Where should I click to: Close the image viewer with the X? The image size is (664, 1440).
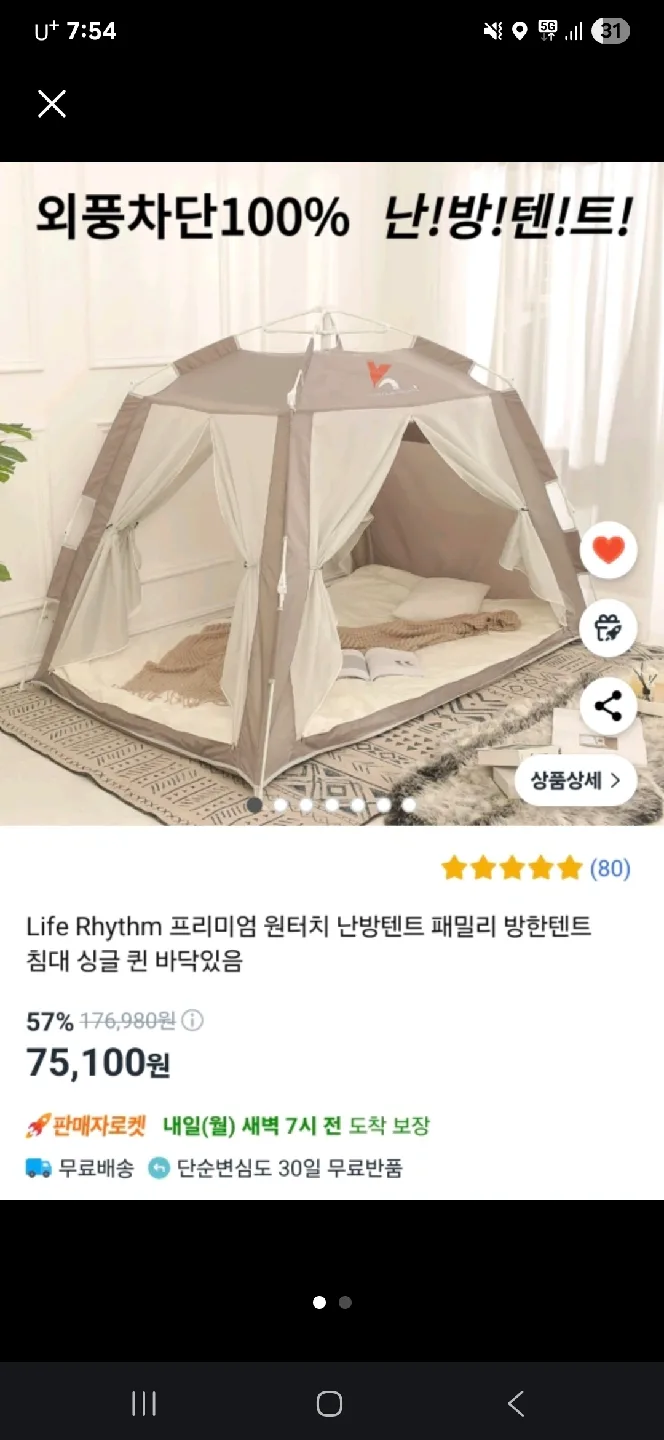[52, 104]
